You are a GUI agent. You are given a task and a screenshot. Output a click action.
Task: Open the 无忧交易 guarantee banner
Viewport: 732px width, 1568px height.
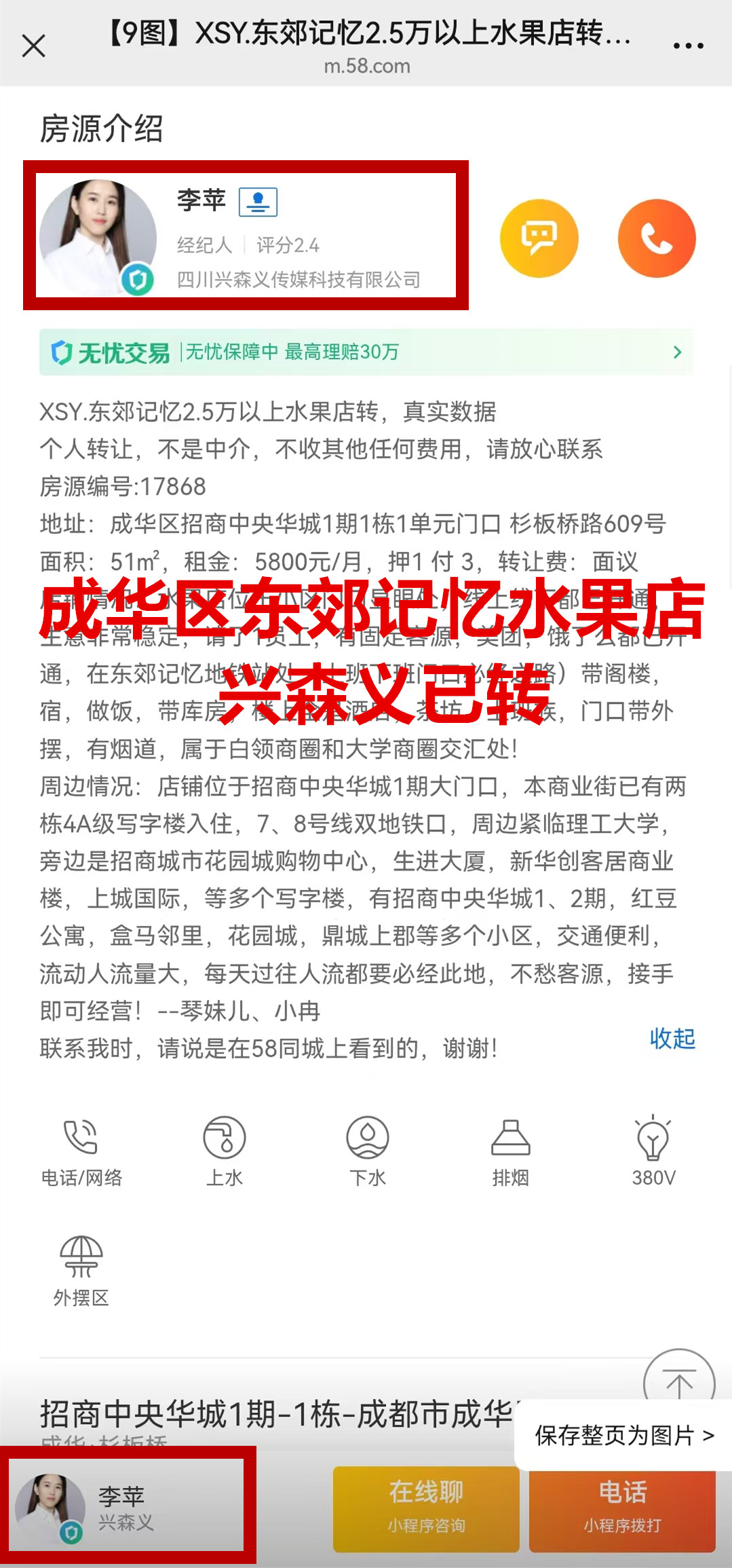coord(366,352)
